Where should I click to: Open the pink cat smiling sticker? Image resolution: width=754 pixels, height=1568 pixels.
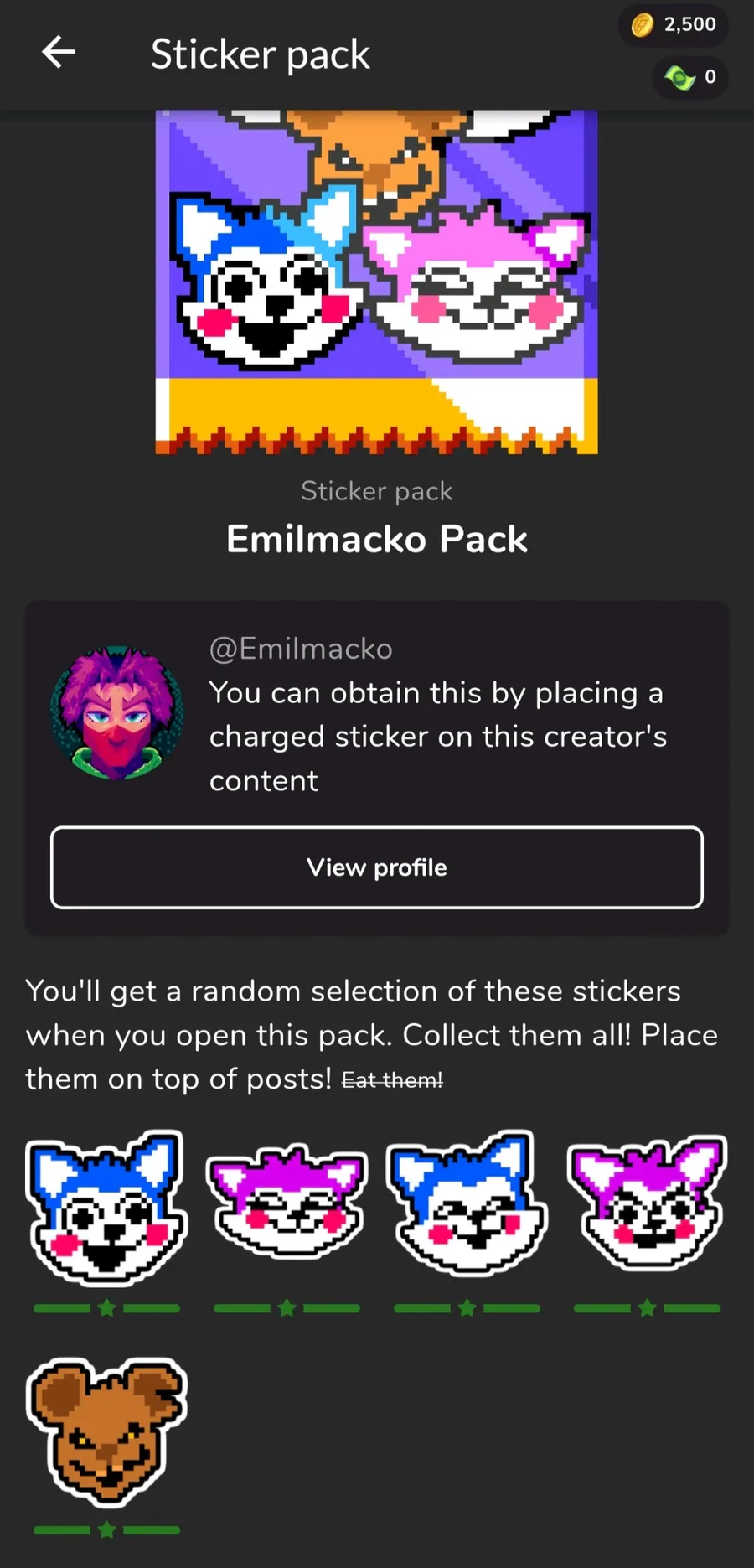pyautogui.click(x=287, y=1204)
